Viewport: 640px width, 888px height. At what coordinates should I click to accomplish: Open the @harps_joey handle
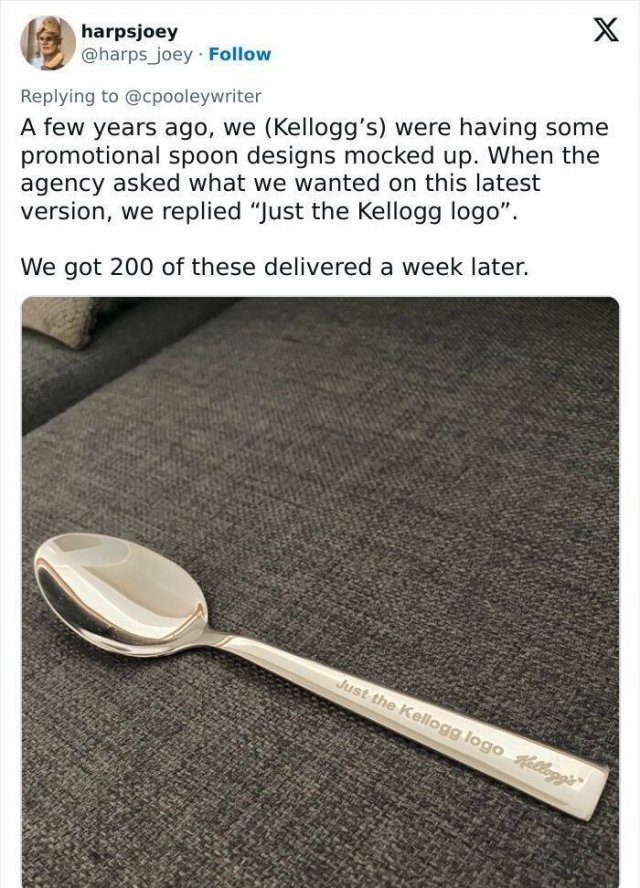135,54
